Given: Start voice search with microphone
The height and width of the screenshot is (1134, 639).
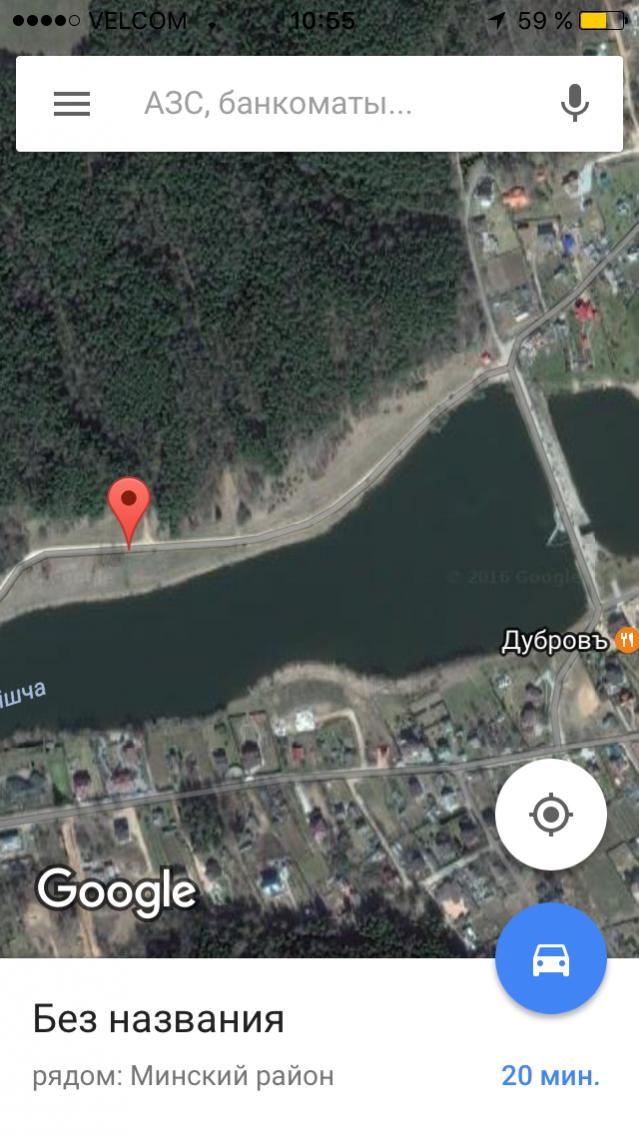Looking at the screenshot, I should [x=574, y=104].
